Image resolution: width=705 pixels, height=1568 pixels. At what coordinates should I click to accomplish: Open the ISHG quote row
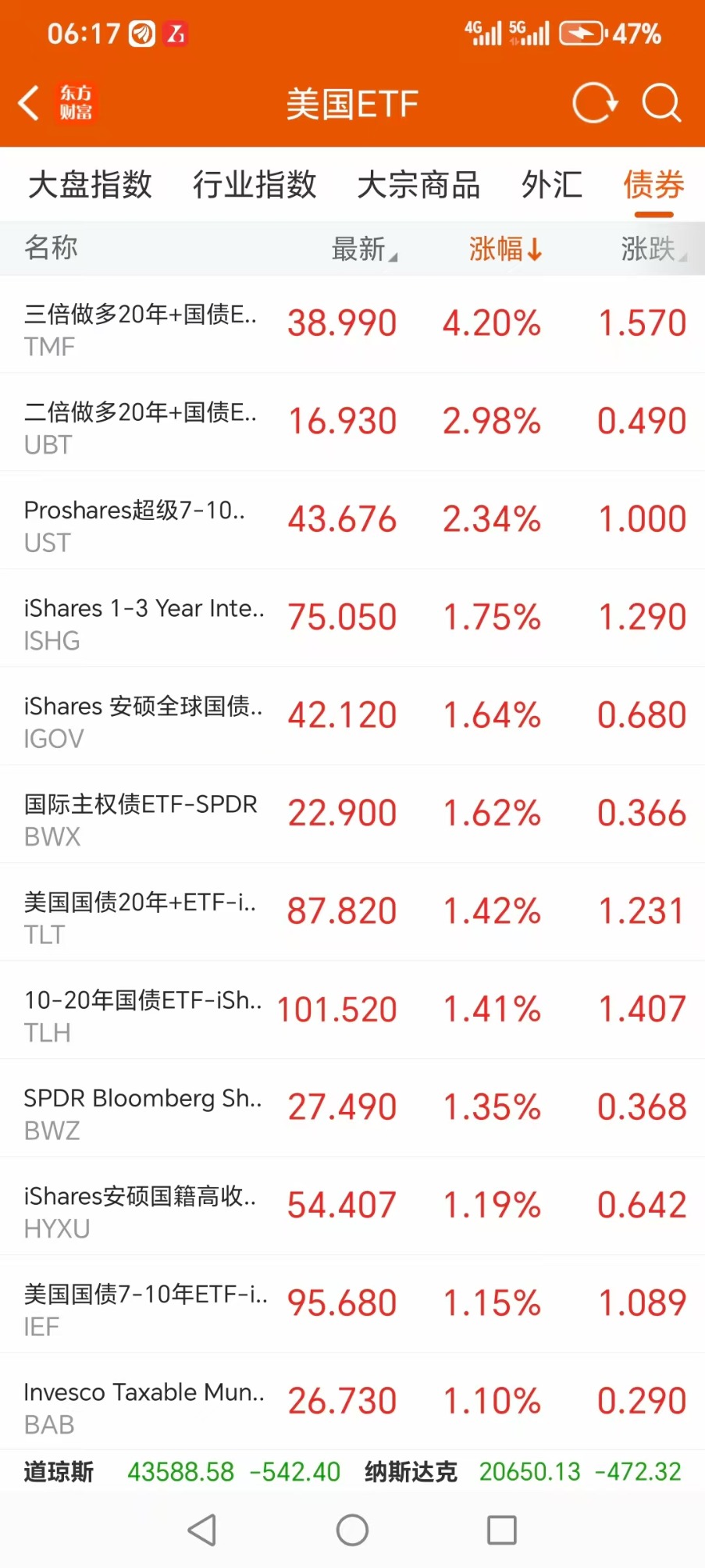(x=352, y=618)
